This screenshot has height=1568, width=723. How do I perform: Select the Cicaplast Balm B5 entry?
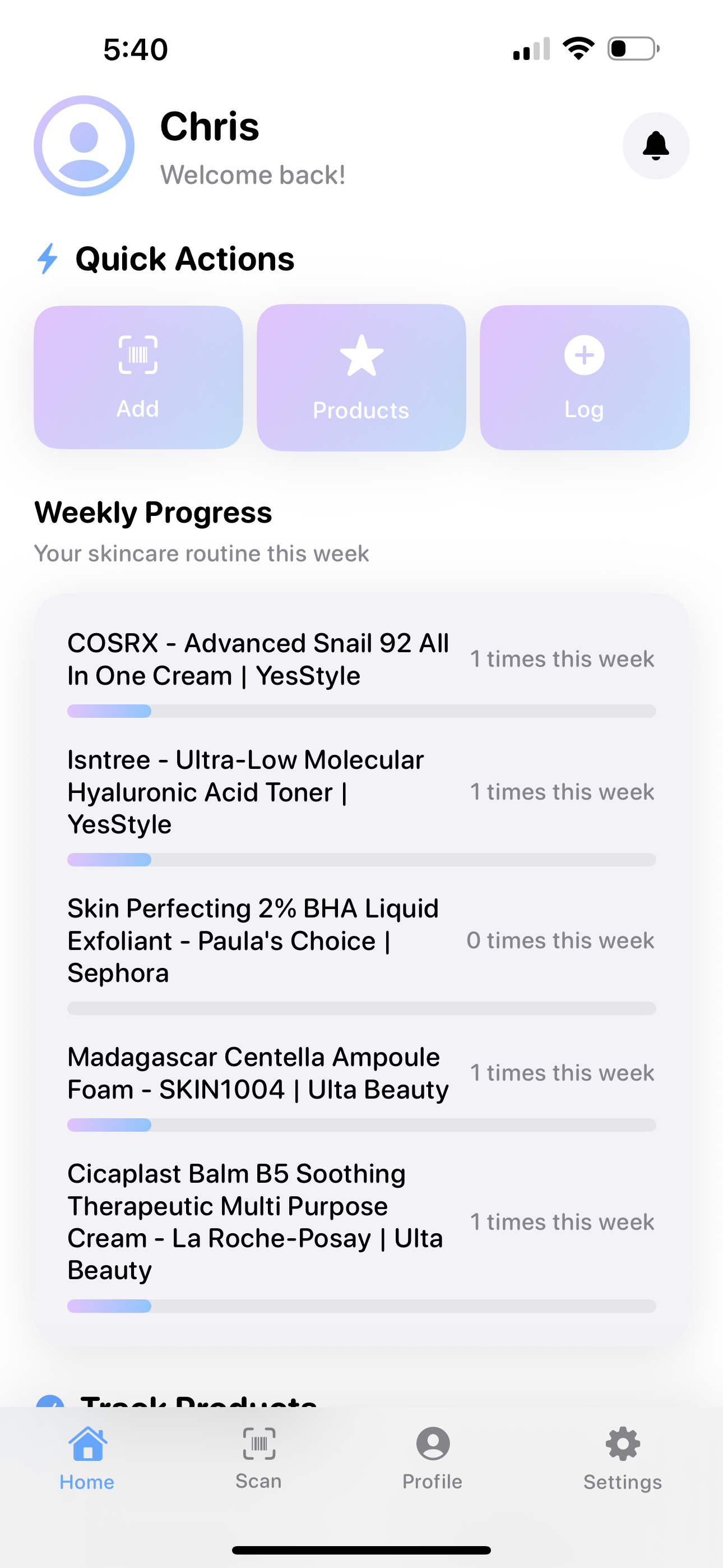pyautogui.click(x=256, y=1221)
